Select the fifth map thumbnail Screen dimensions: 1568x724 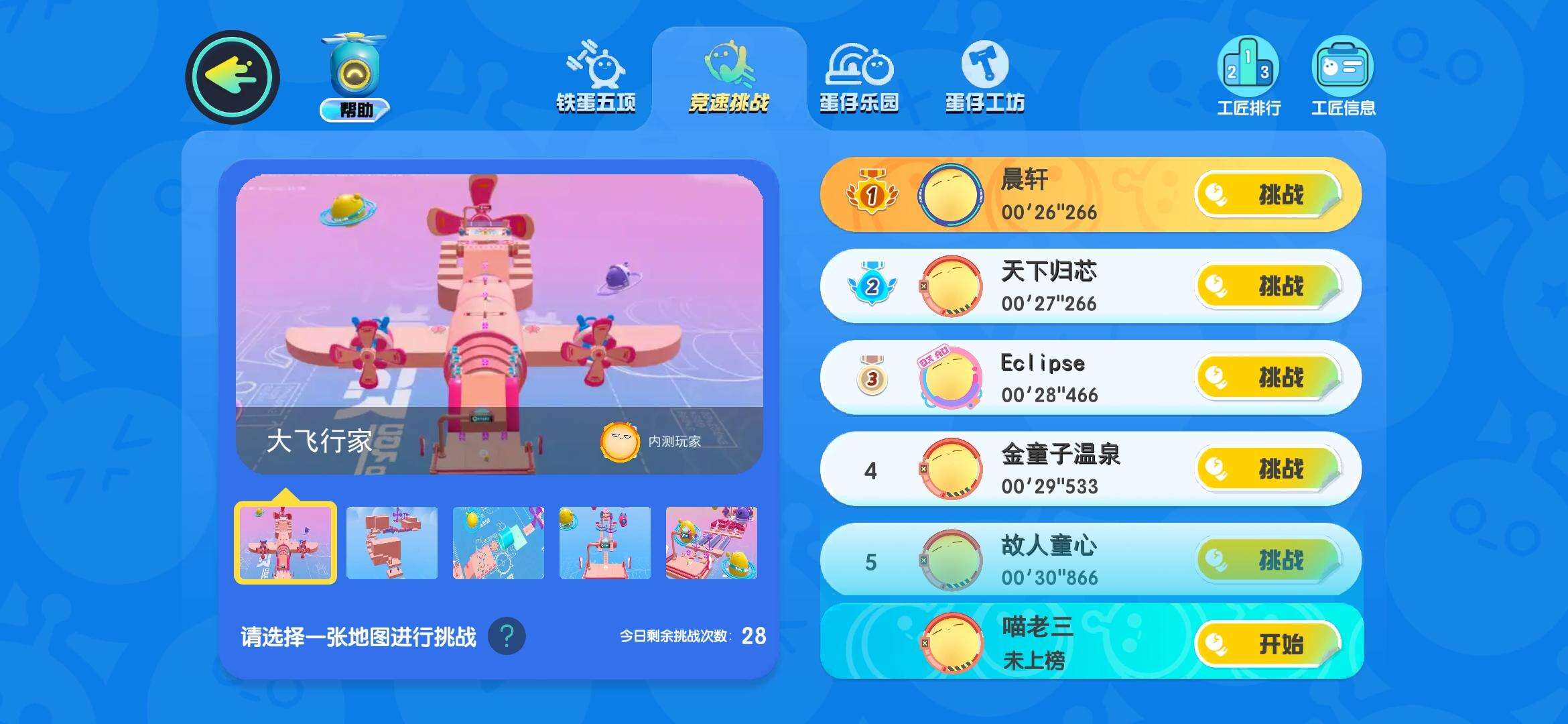(x=711, y=543)
